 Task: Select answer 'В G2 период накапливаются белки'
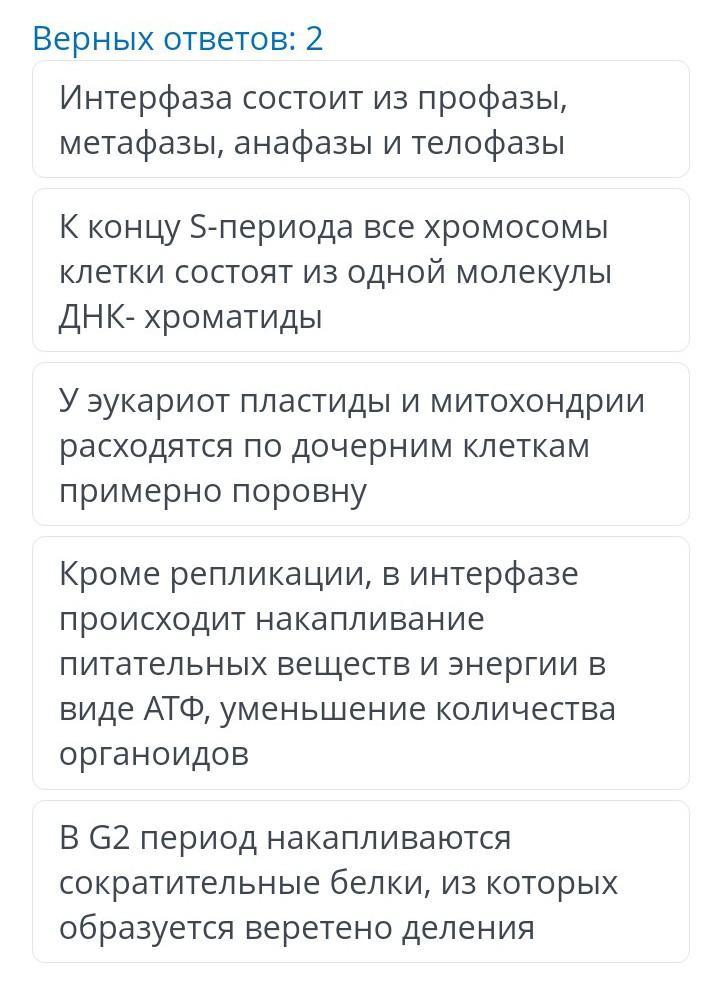[360, 882]
